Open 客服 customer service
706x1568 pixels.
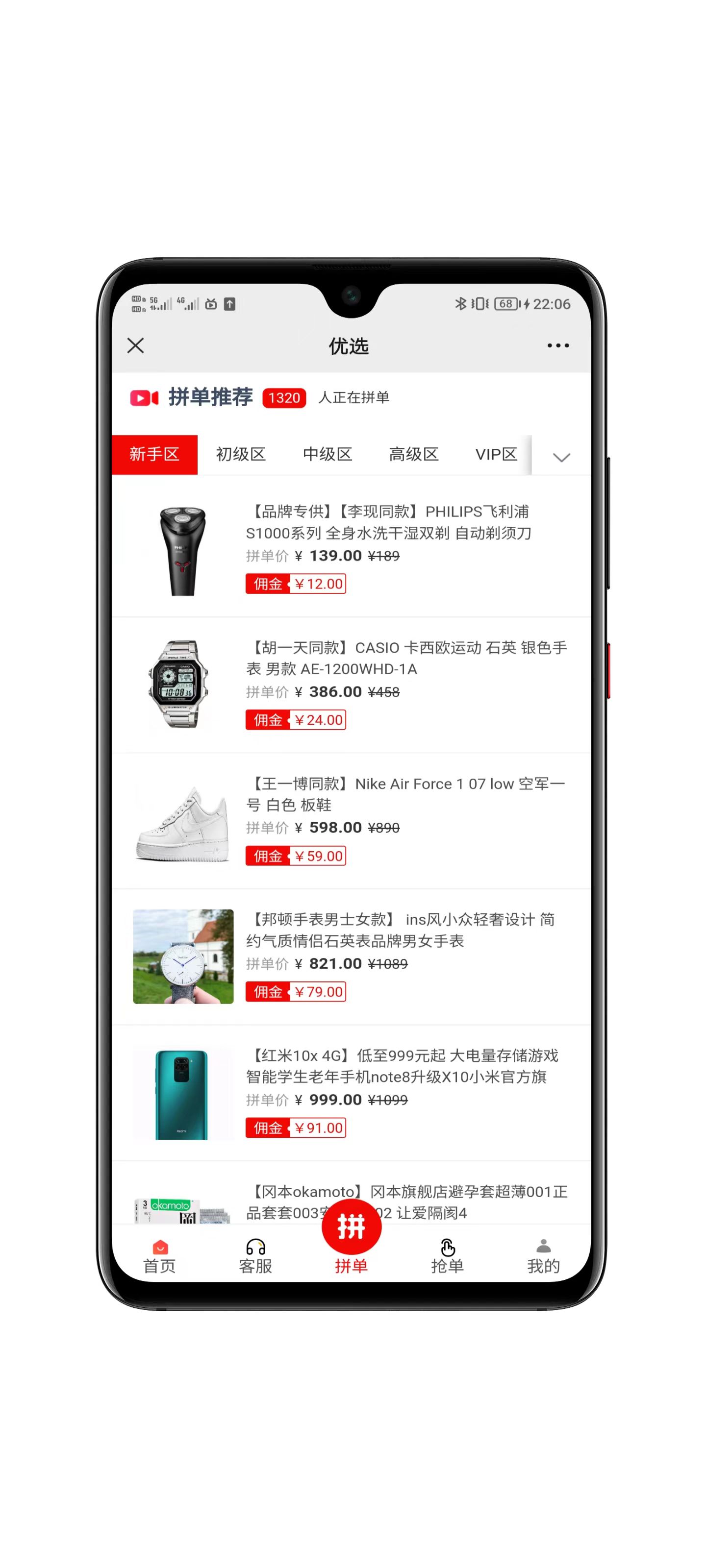pos(255,1257)
